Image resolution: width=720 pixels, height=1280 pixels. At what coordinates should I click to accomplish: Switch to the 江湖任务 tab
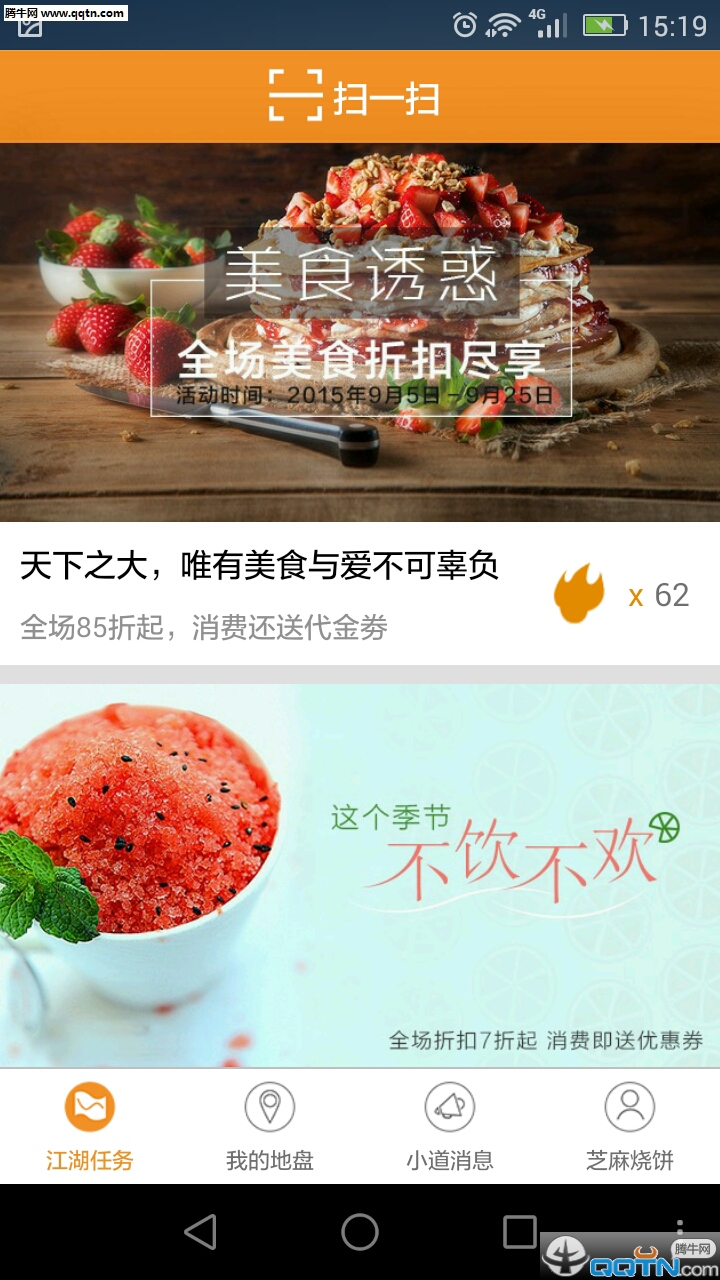coord(90,1127)
